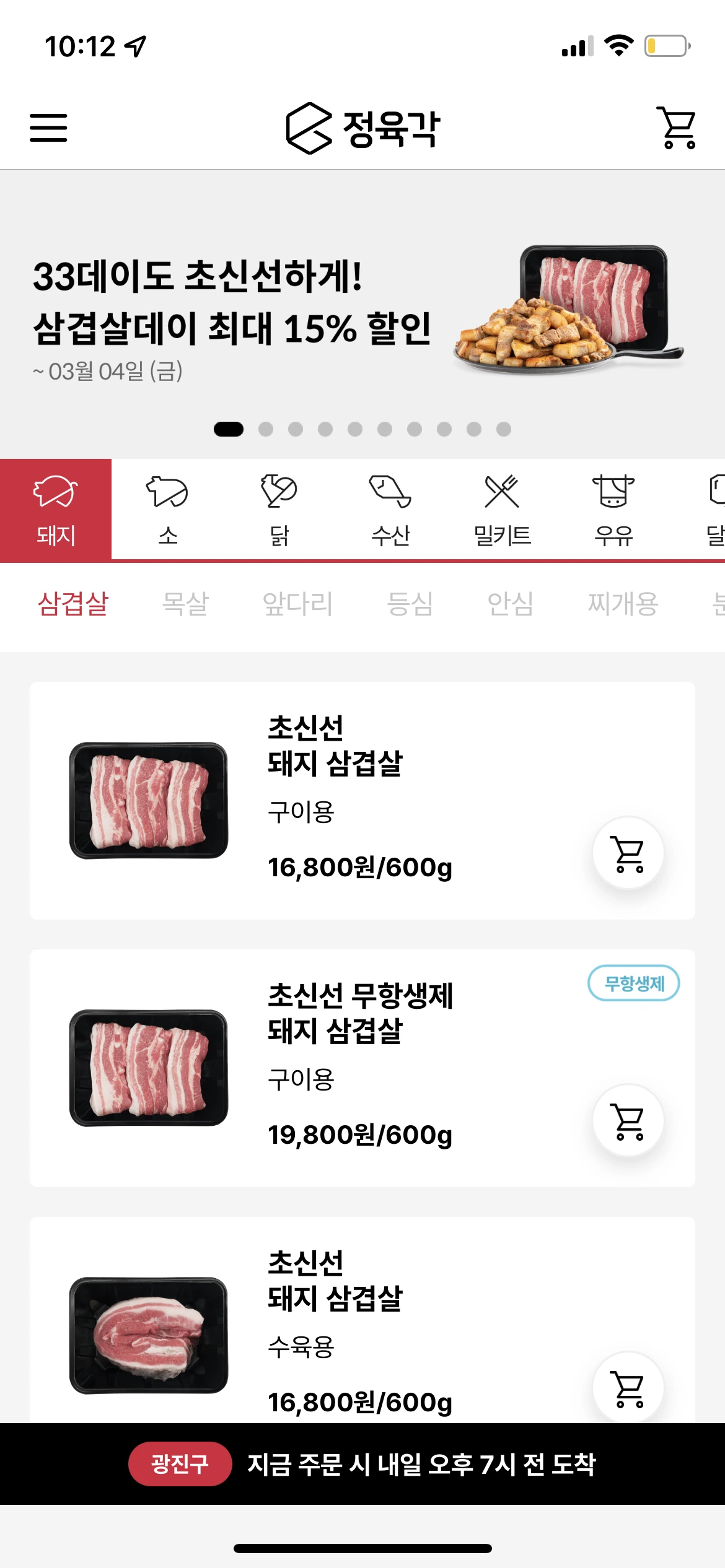Select the 돼지 category tab

click(x=56, y=510)
